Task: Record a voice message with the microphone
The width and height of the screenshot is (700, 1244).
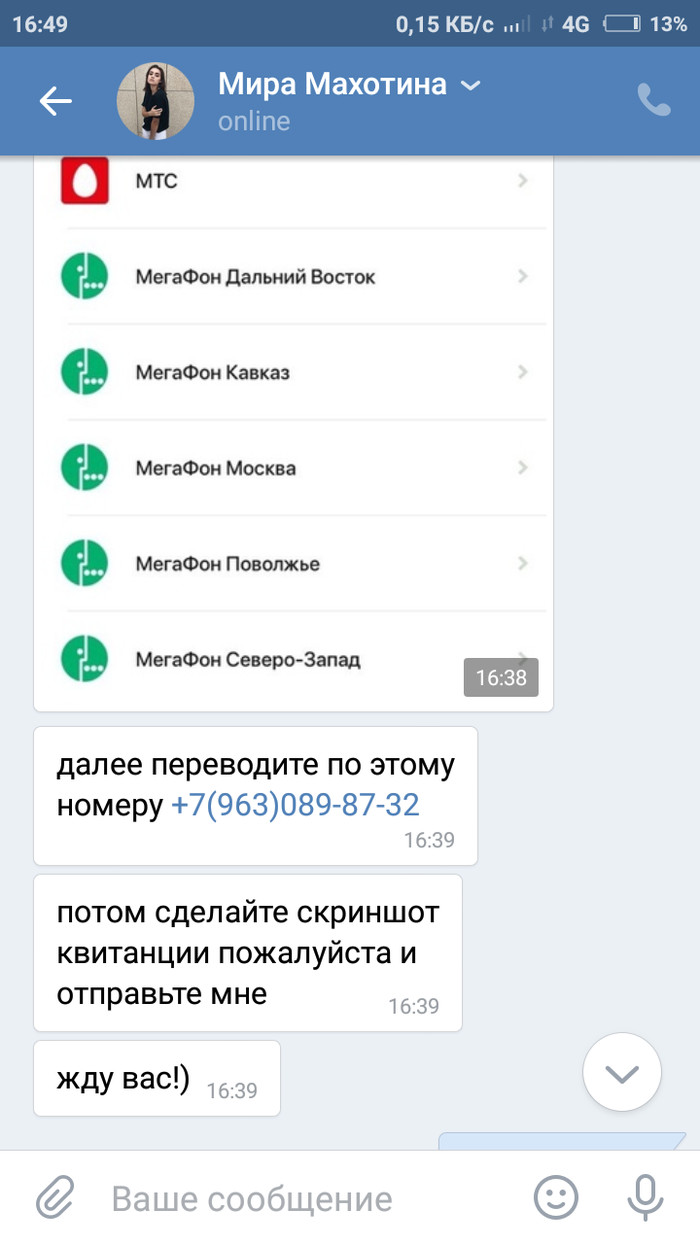Action: pos(644,1197)
